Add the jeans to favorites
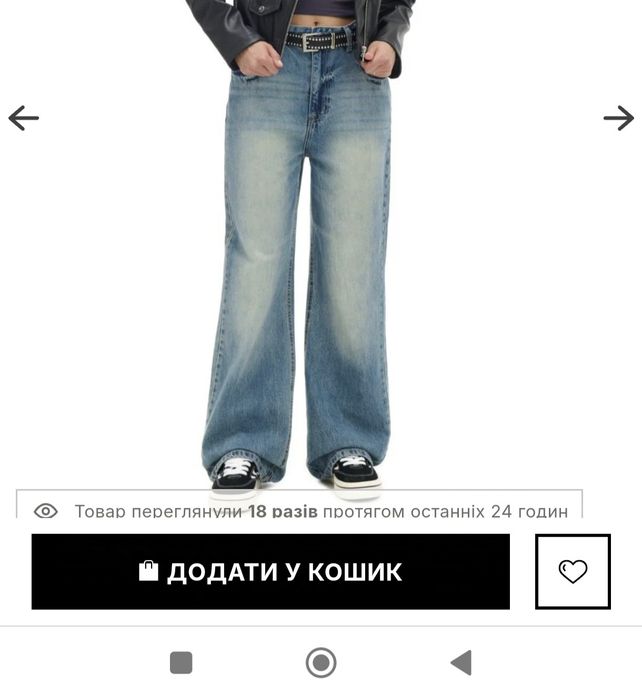Viewport: 642px width, 700px height. pyautogui.click(x=573, y=572)
